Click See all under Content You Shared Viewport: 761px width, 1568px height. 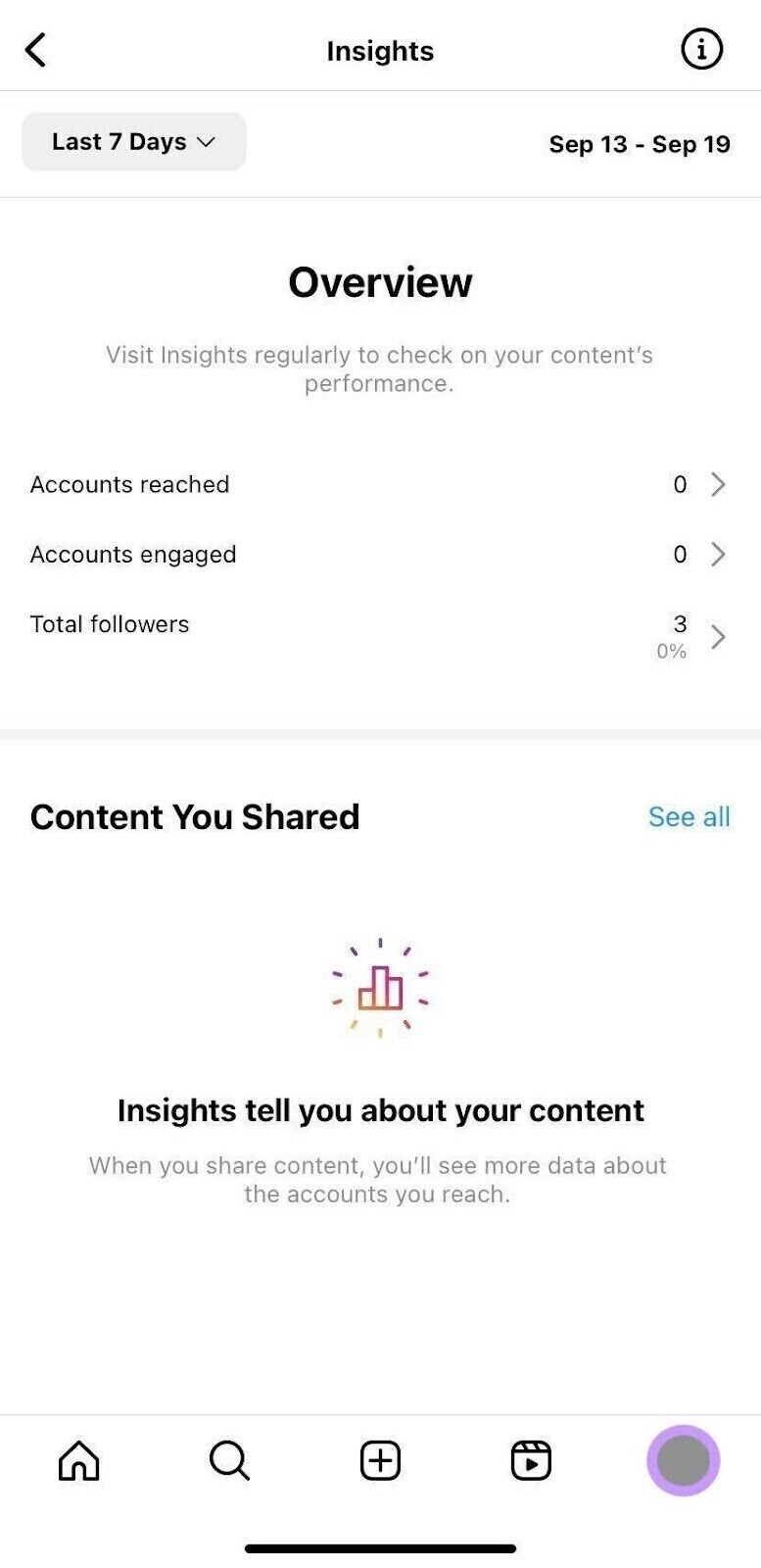(689, 816)
